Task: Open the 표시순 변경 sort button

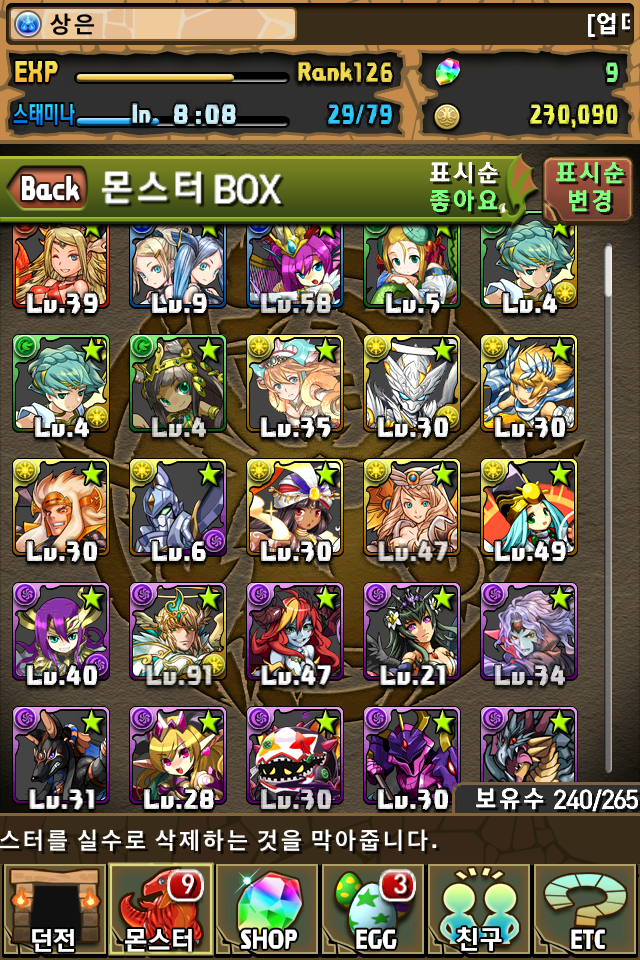Action: [x=589, y=189]
